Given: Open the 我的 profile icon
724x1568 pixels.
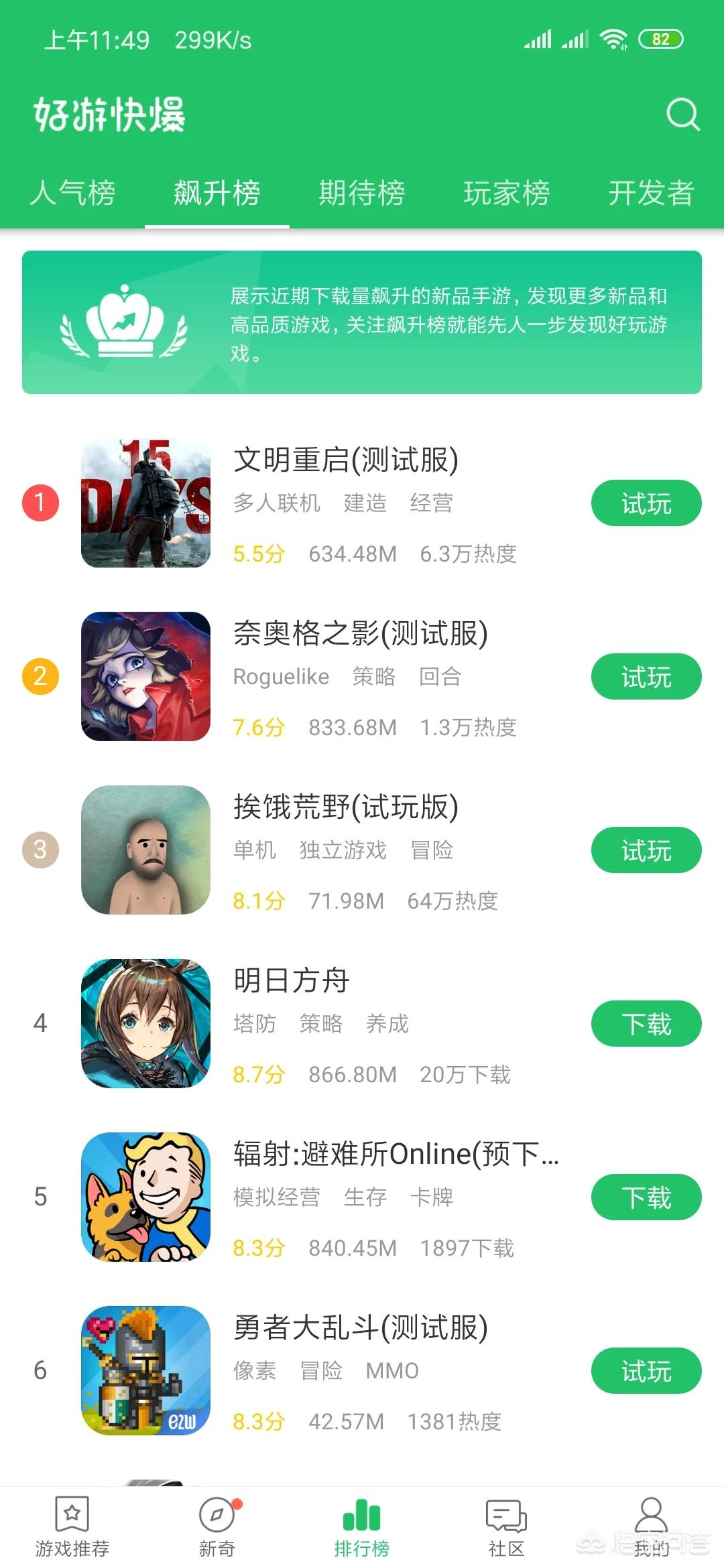Looking at the screenshot, I should tap(648, 1516).
